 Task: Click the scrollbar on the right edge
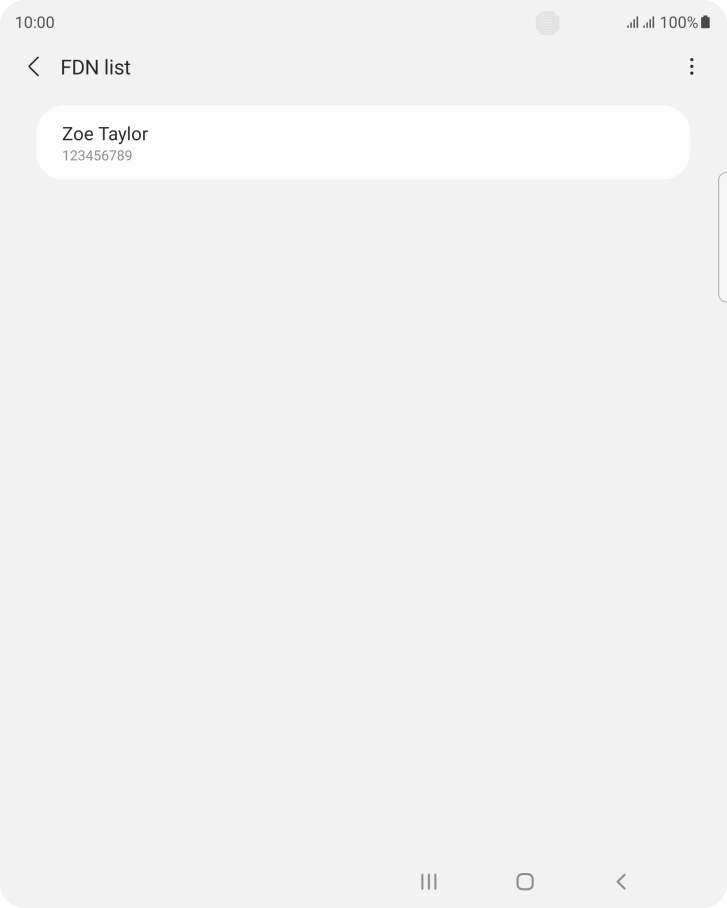[x=722, y=237]
